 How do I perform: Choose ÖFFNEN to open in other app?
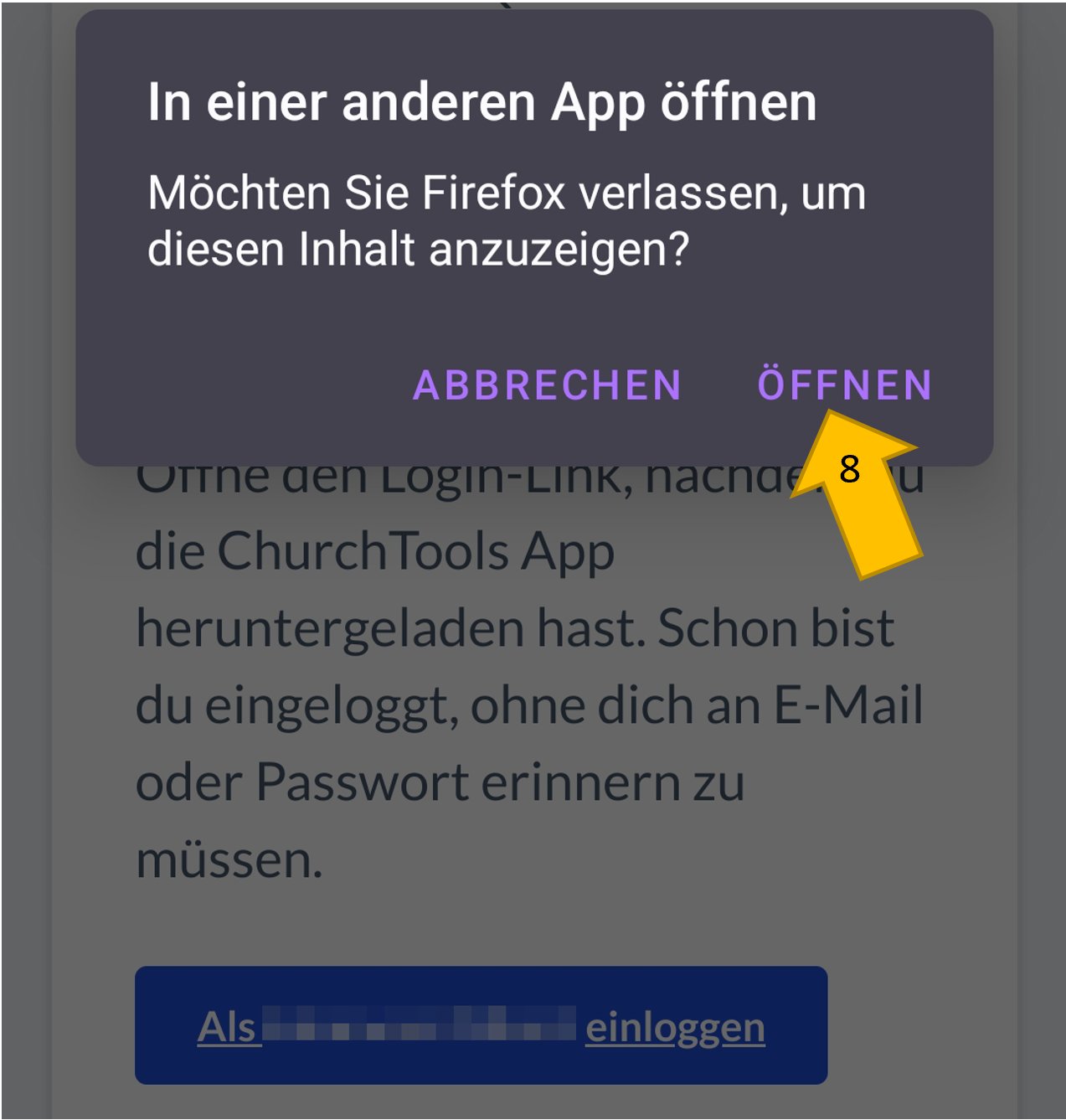click(x=844, y=385)
